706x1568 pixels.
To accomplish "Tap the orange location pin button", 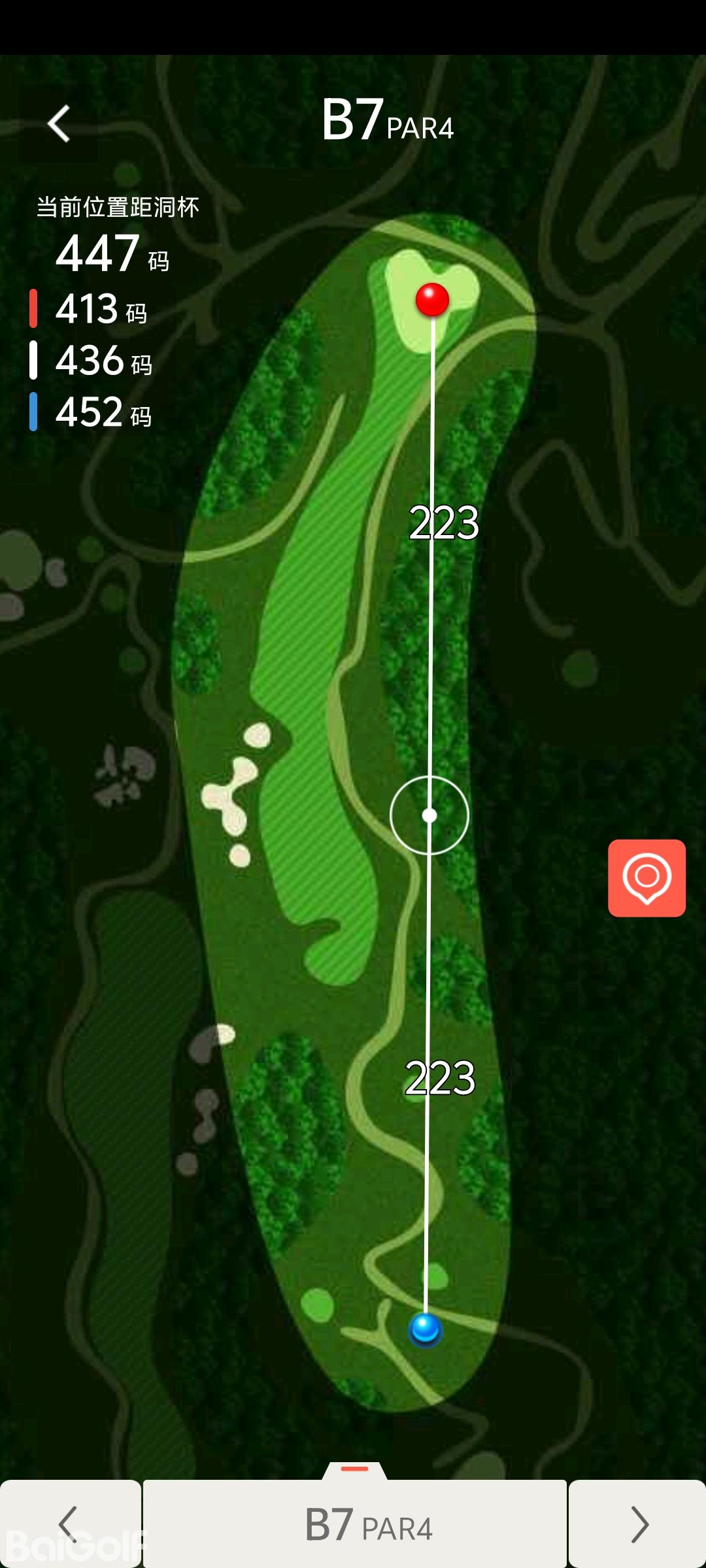I will pyautogui.click(x=647, y=877).
